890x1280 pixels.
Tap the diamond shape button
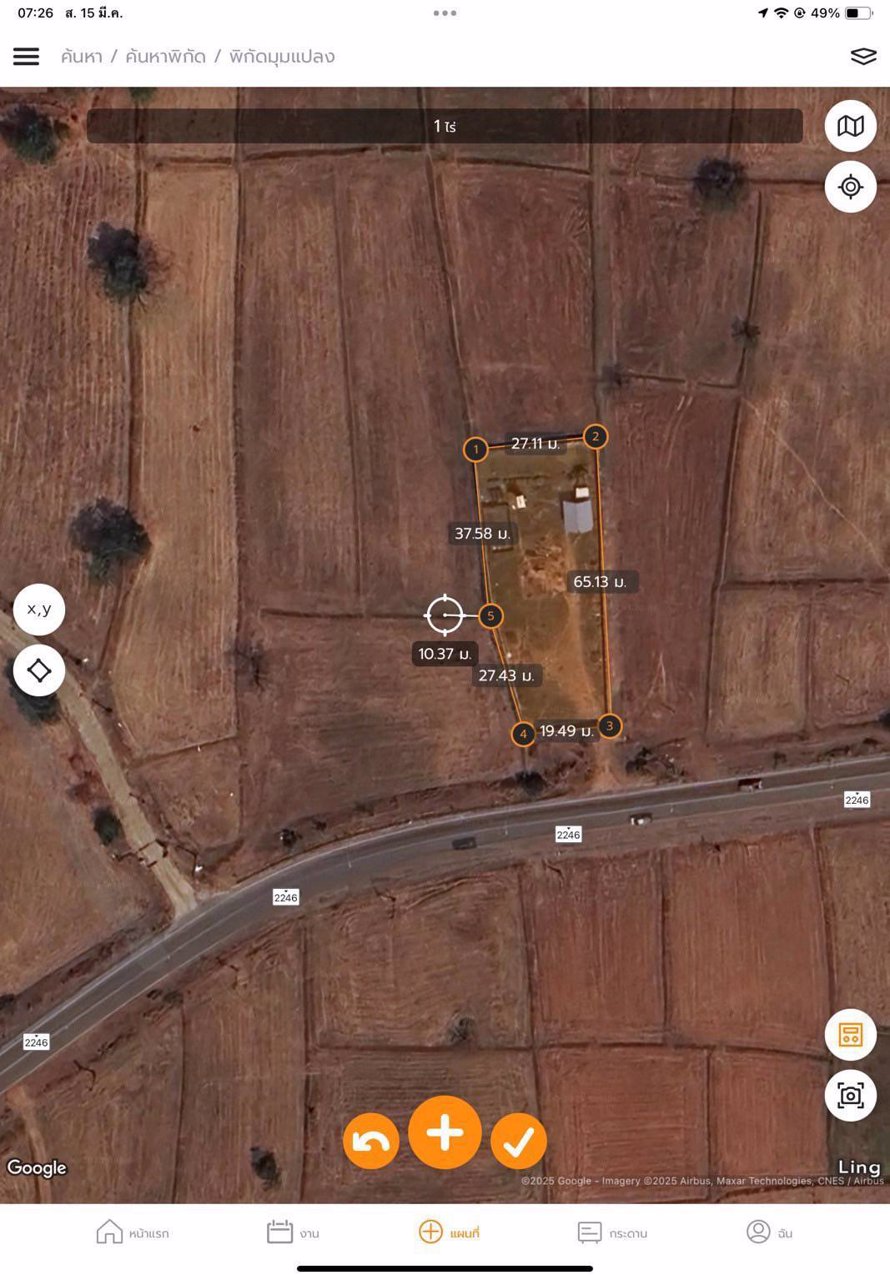click(x=39, y=671)
